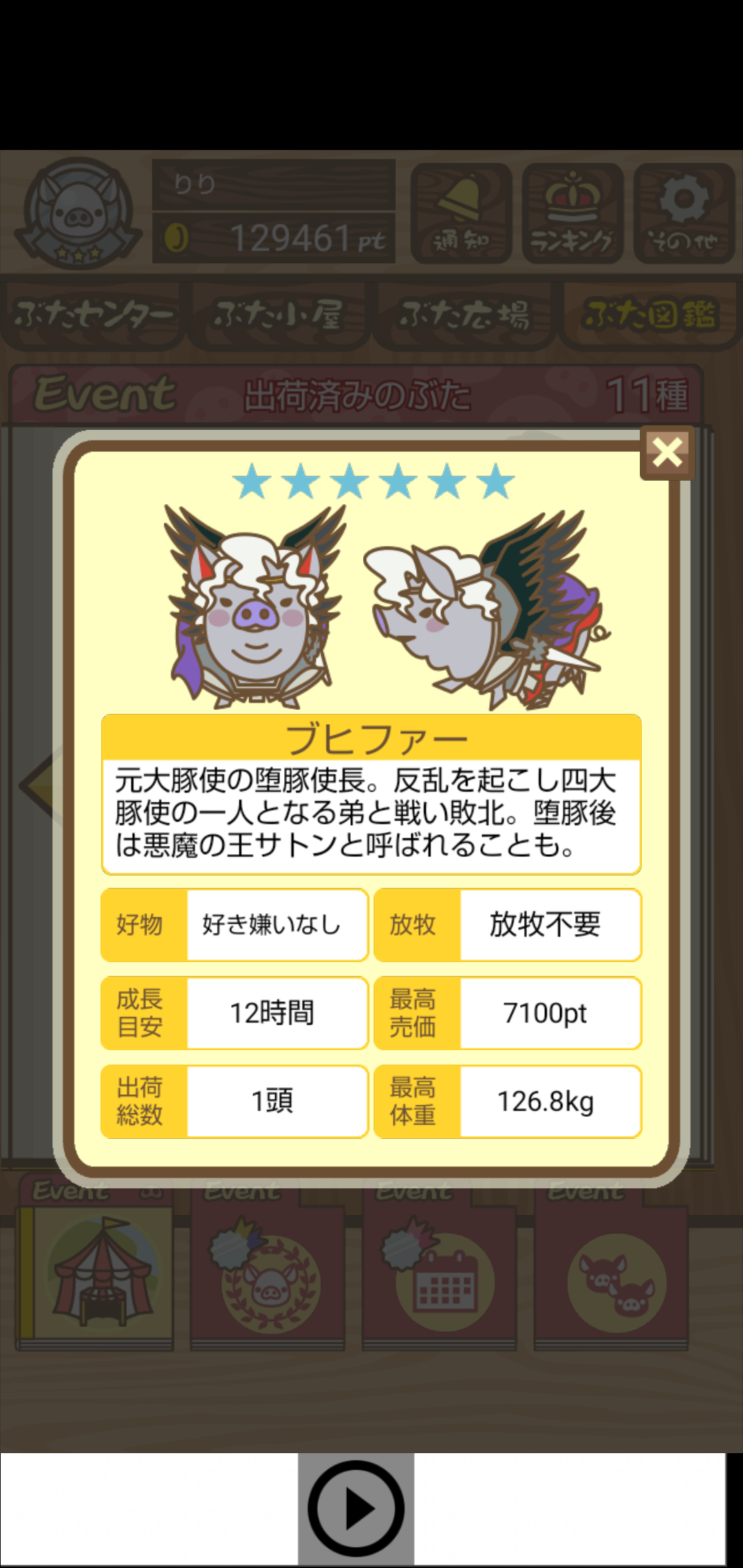Close the ブヒファー pig detail popup
743x1568 pixels.
(667, 453)
